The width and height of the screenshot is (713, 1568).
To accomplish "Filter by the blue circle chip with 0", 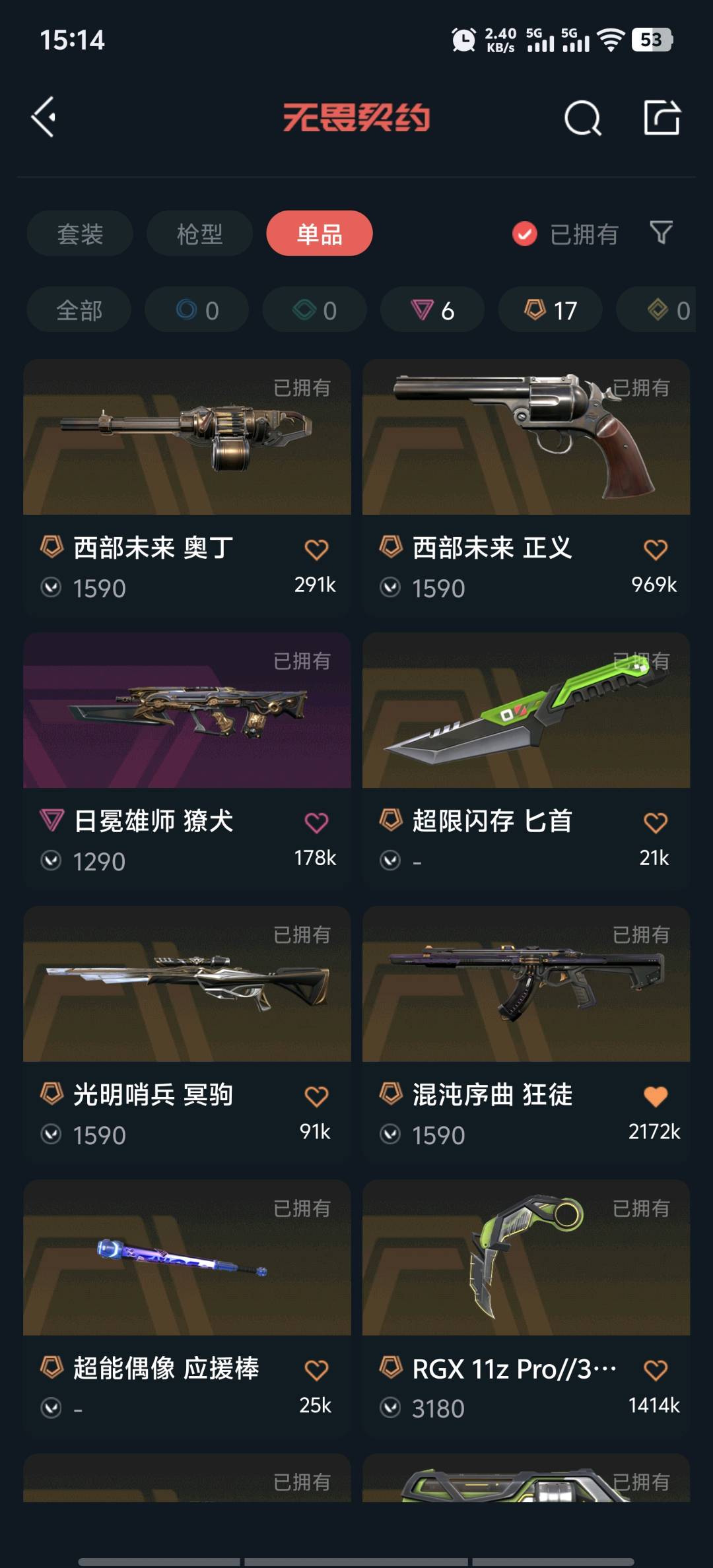I will pos(197,310).
